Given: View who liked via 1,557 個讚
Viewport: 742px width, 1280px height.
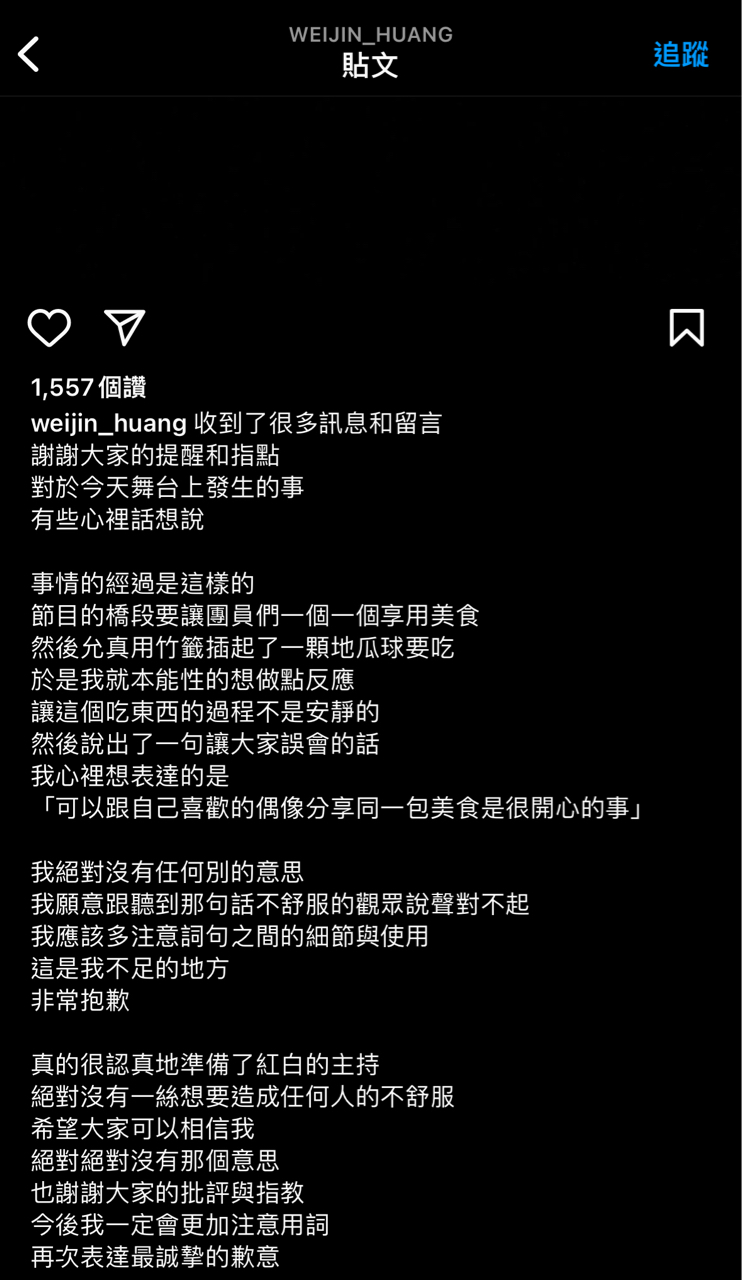Looking at the screenshot, I should (88, 387).
